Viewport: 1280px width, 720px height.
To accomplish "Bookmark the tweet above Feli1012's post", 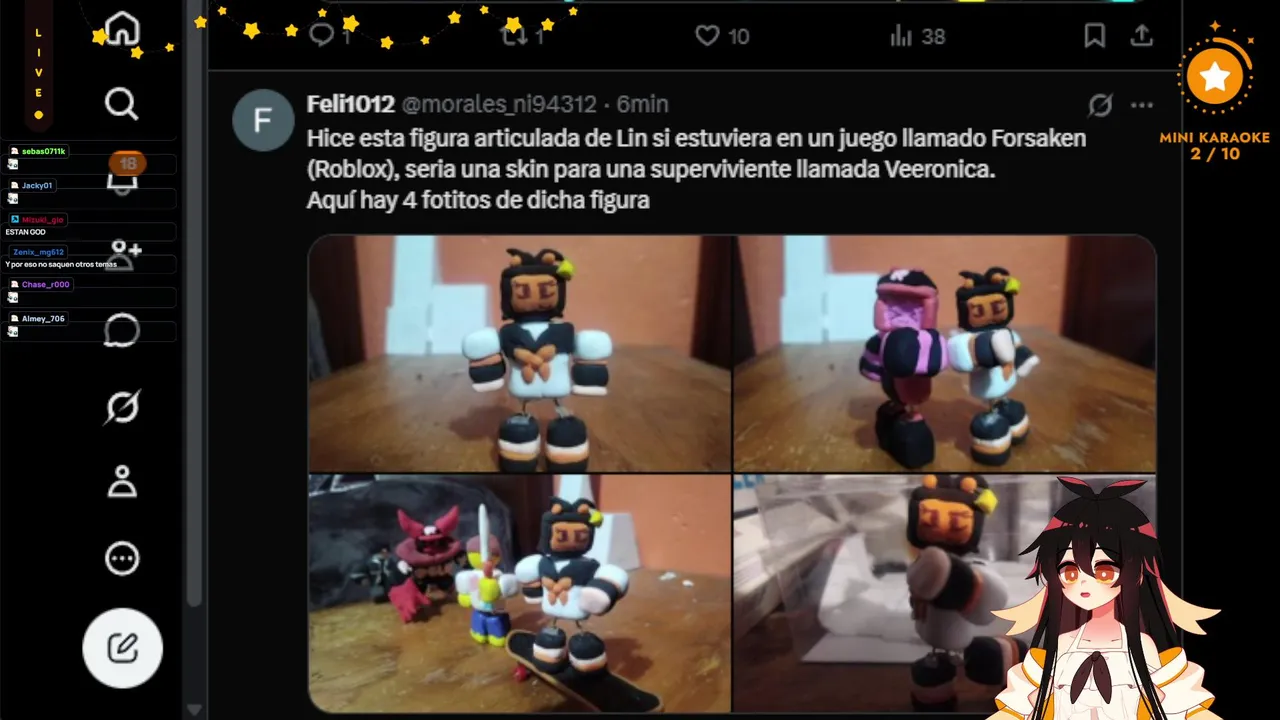I will click(x=1095, y=36).
